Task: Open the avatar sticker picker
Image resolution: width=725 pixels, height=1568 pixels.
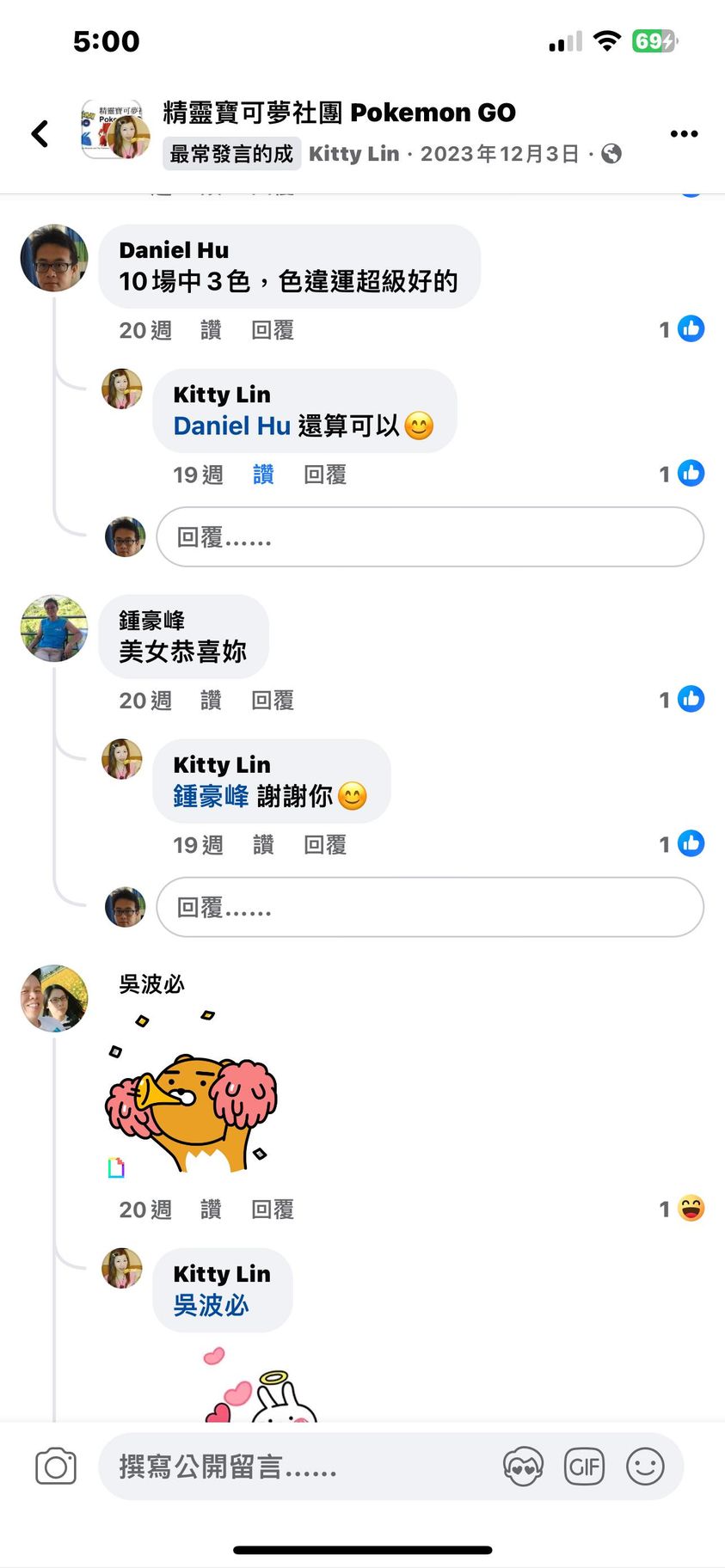Action: pyautogui.click(x=523, y=1467)
